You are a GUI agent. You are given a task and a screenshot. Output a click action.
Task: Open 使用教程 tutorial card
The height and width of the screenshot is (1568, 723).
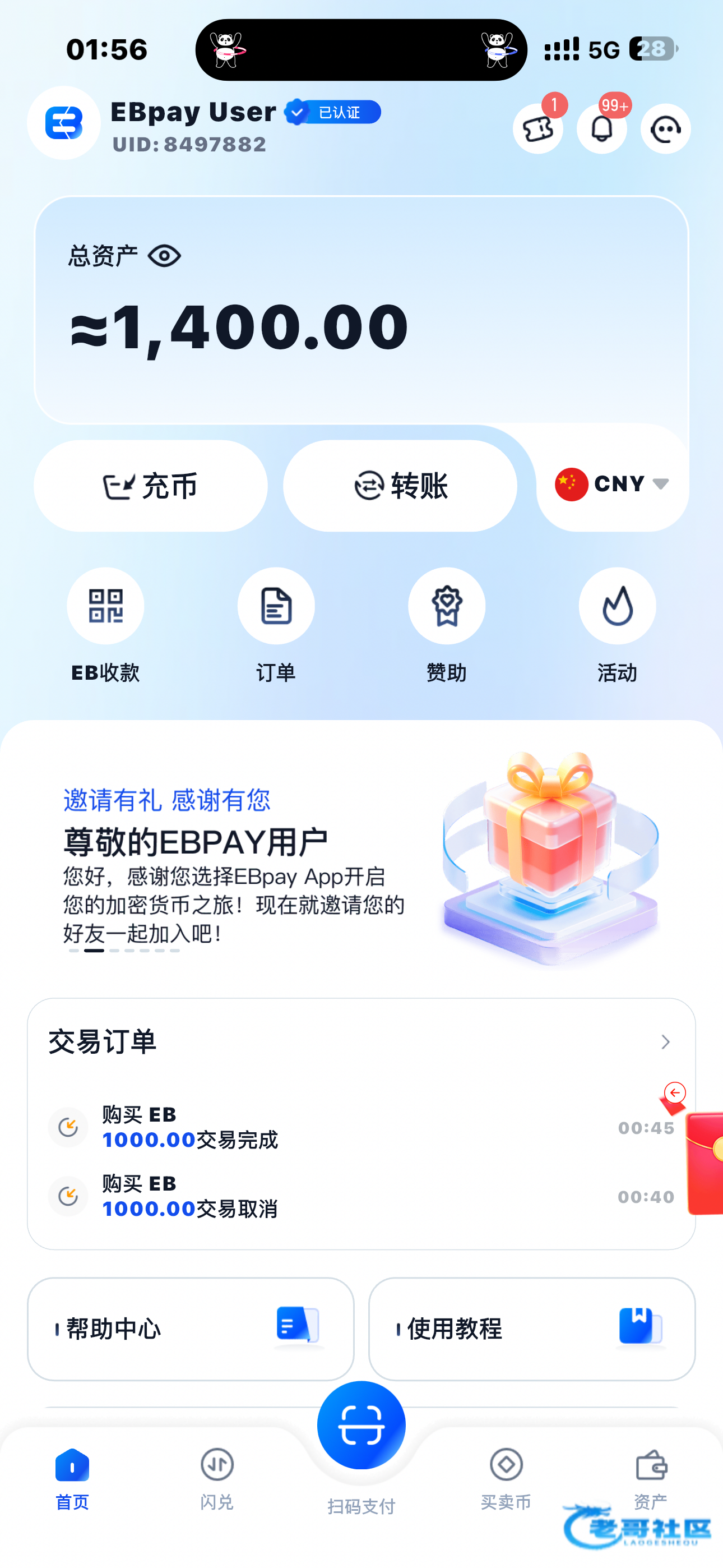click(531, 1329)
